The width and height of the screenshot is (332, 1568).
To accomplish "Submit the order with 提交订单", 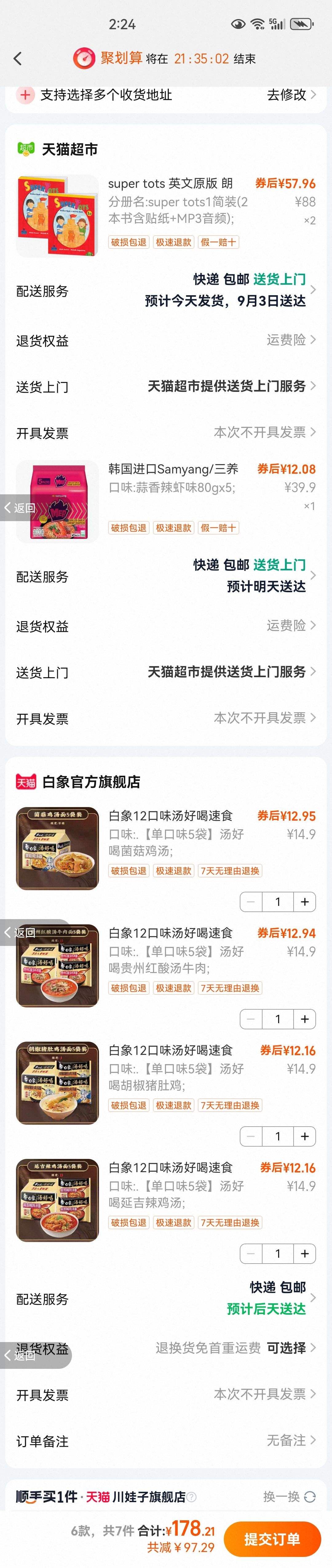I will [272, 1539].
